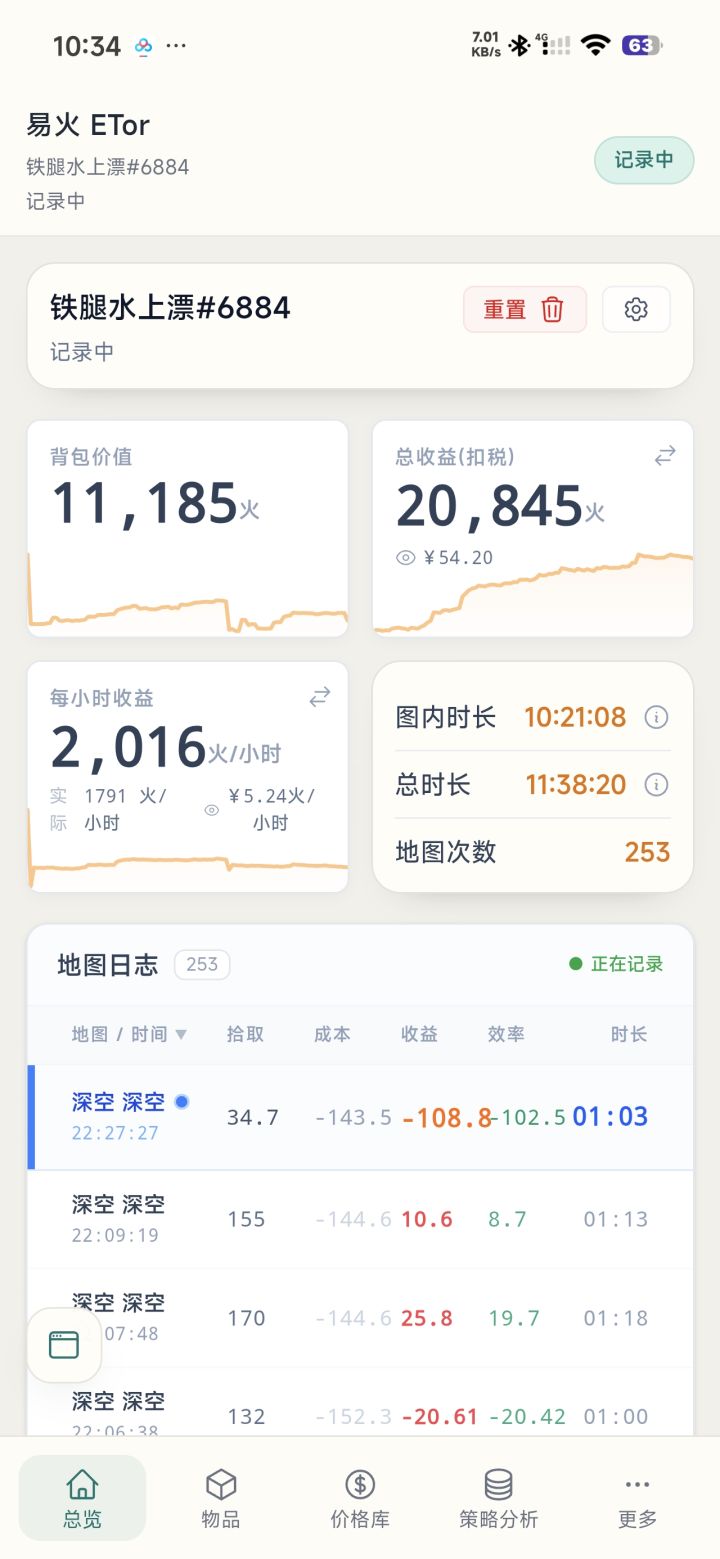Tap the Wi-Fi icon in the status bar
The width and height of the screenshot is (720, 1559).
(595, 44)
